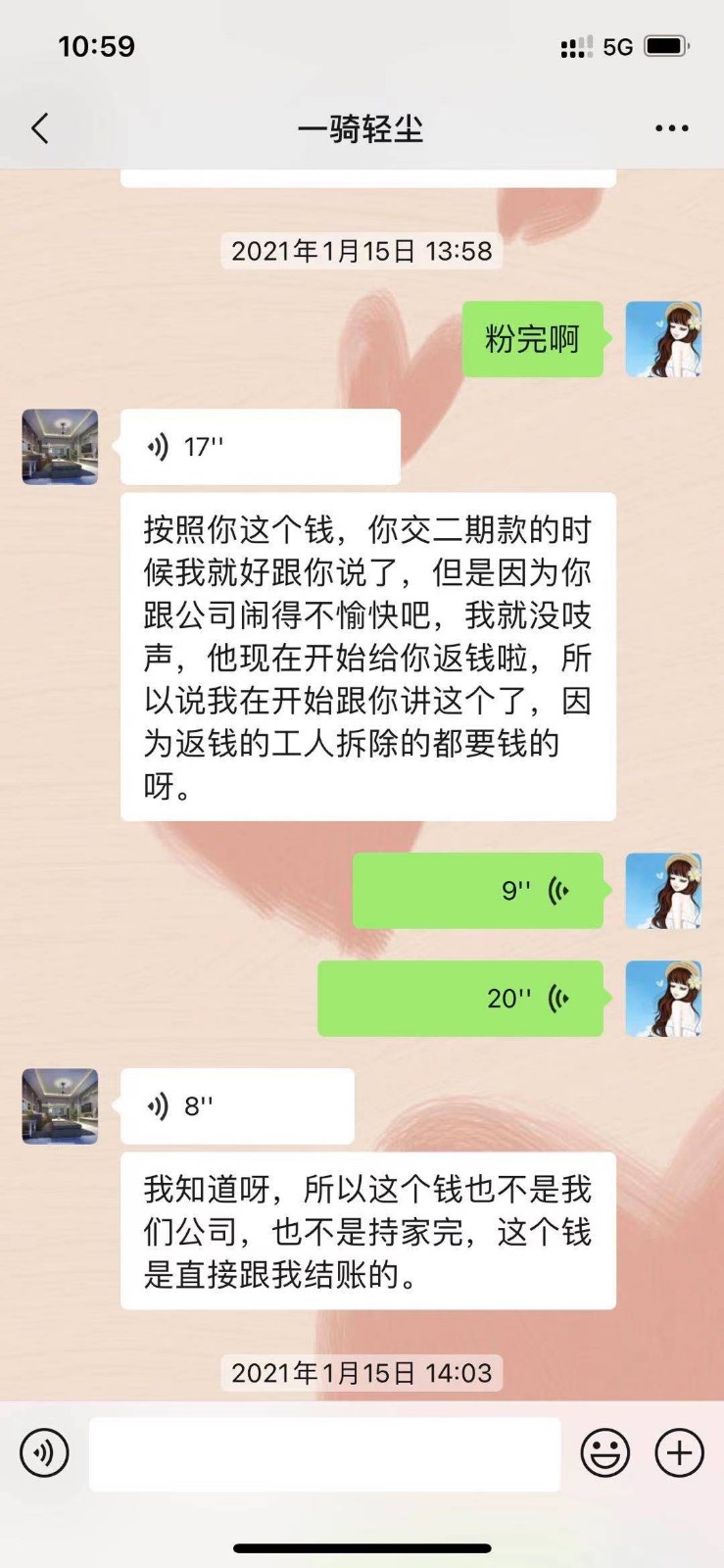Focus the message text field

324,1454
